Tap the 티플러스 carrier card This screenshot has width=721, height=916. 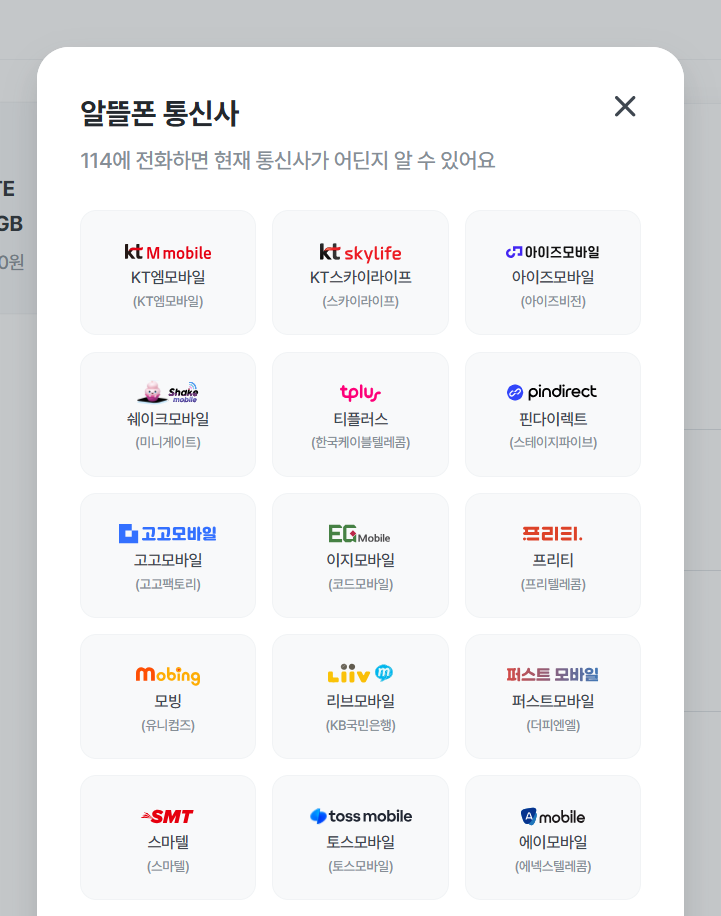click(x=360, y=414)
